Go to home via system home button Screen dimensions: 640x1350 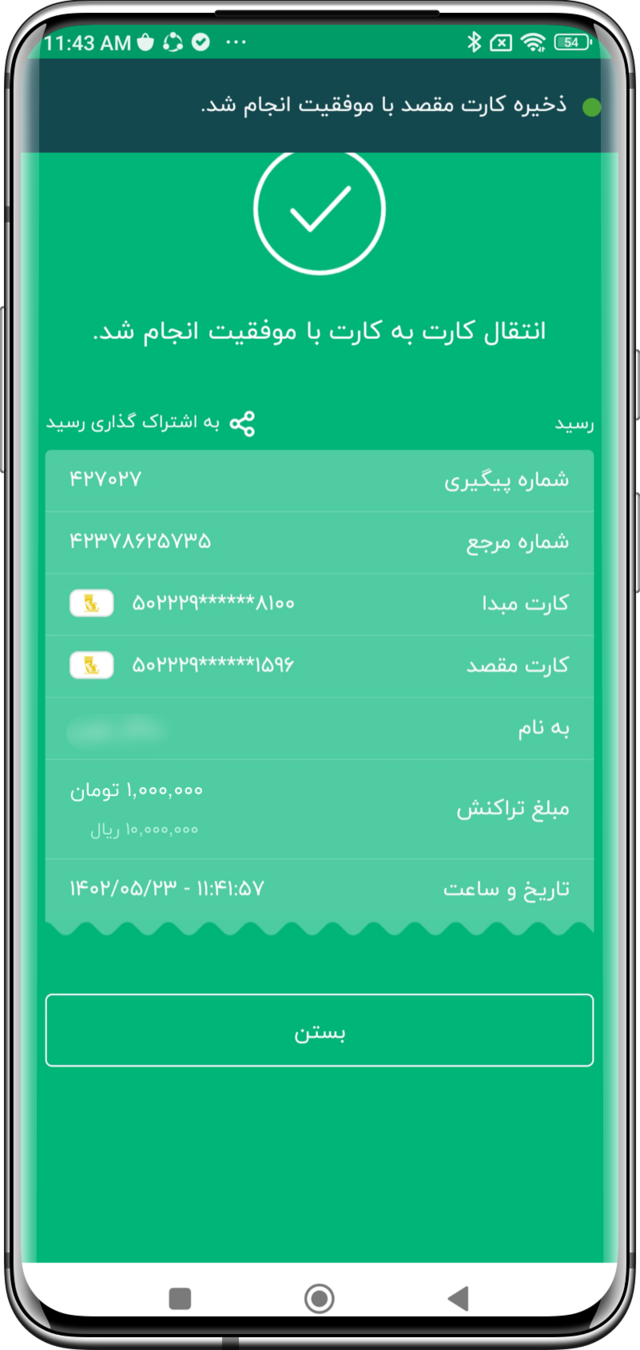(x=319, y=1298)
